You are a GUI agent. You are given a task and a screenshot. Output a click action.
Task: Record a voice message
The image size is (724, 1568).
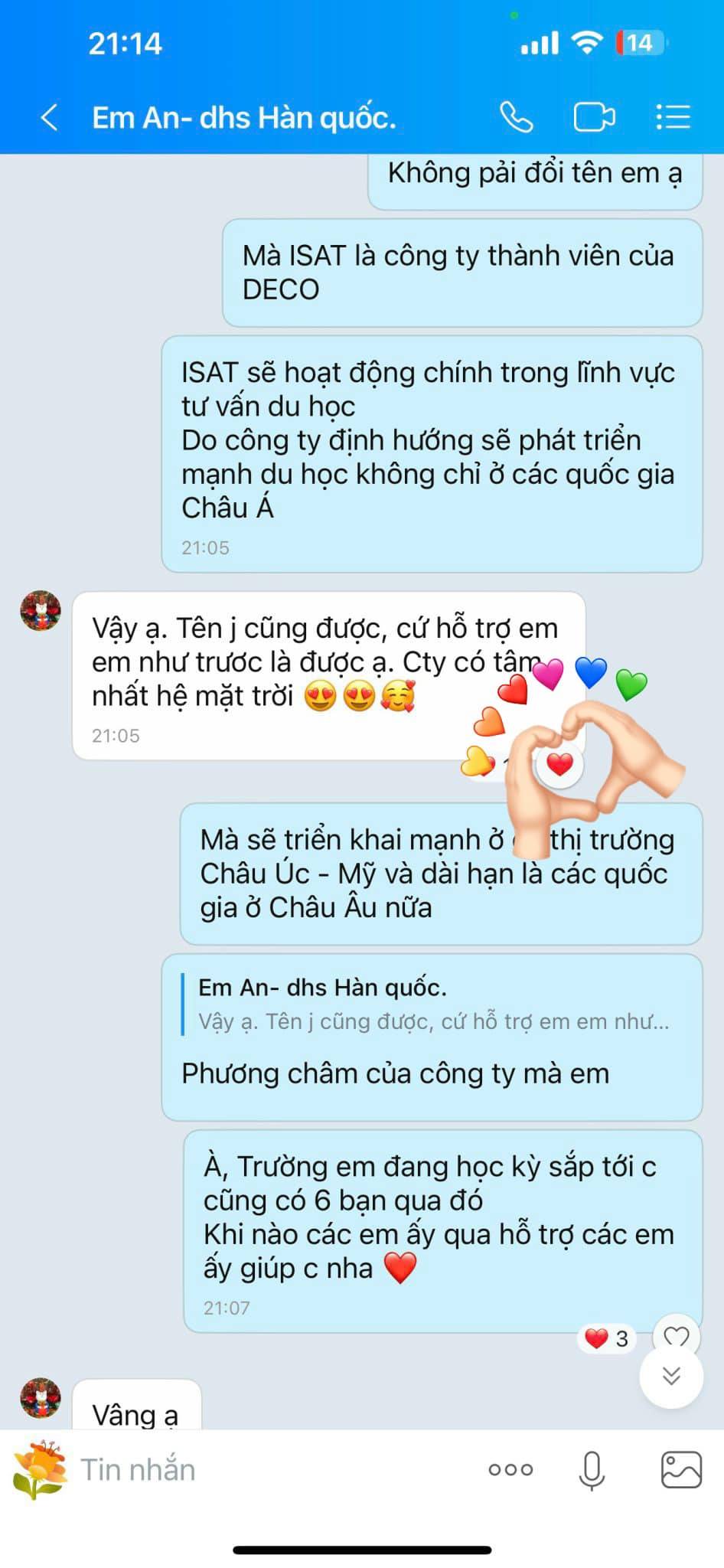coord(592,1469)
